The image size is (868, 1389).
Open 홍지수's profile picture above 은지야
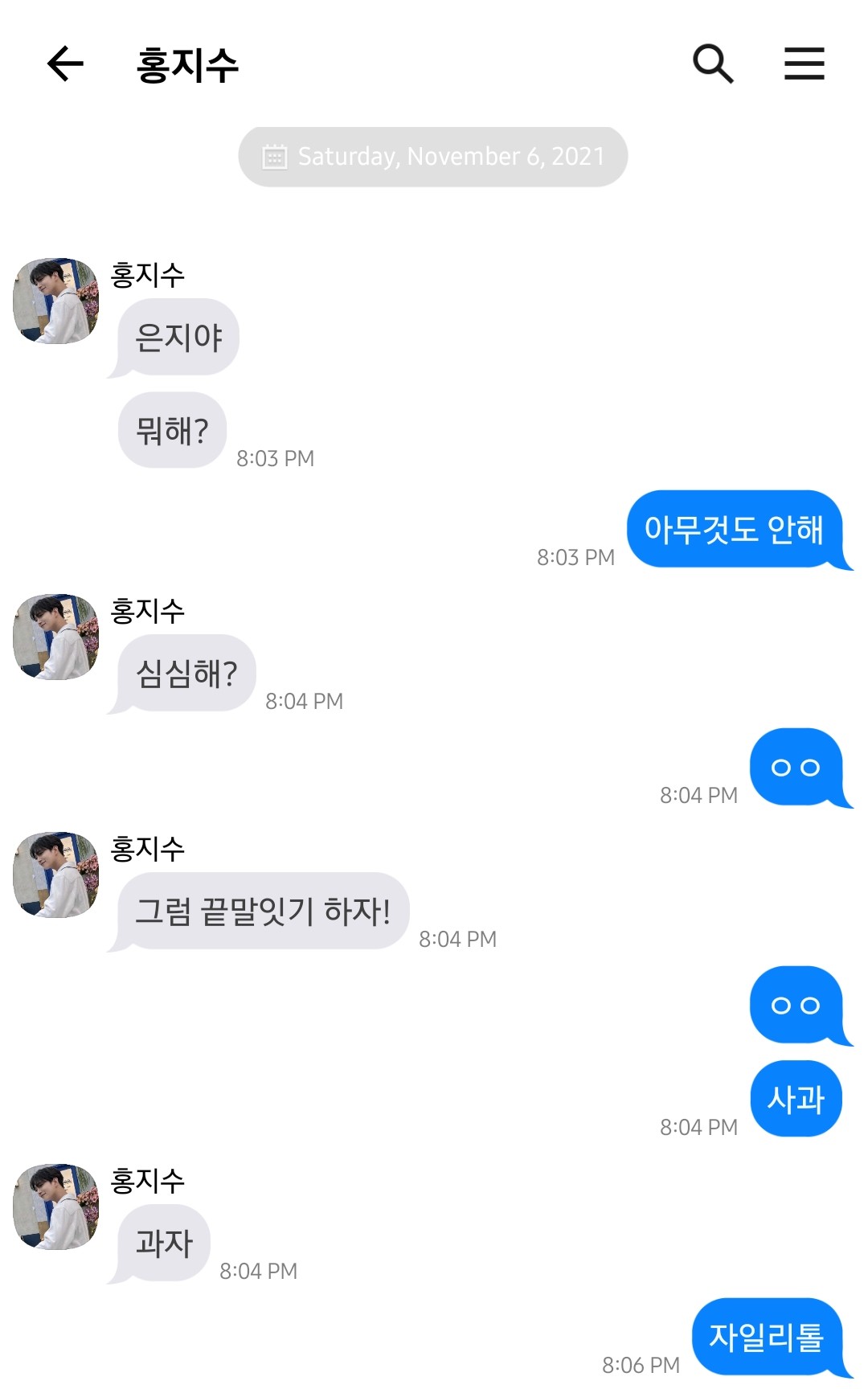(56, 301)
